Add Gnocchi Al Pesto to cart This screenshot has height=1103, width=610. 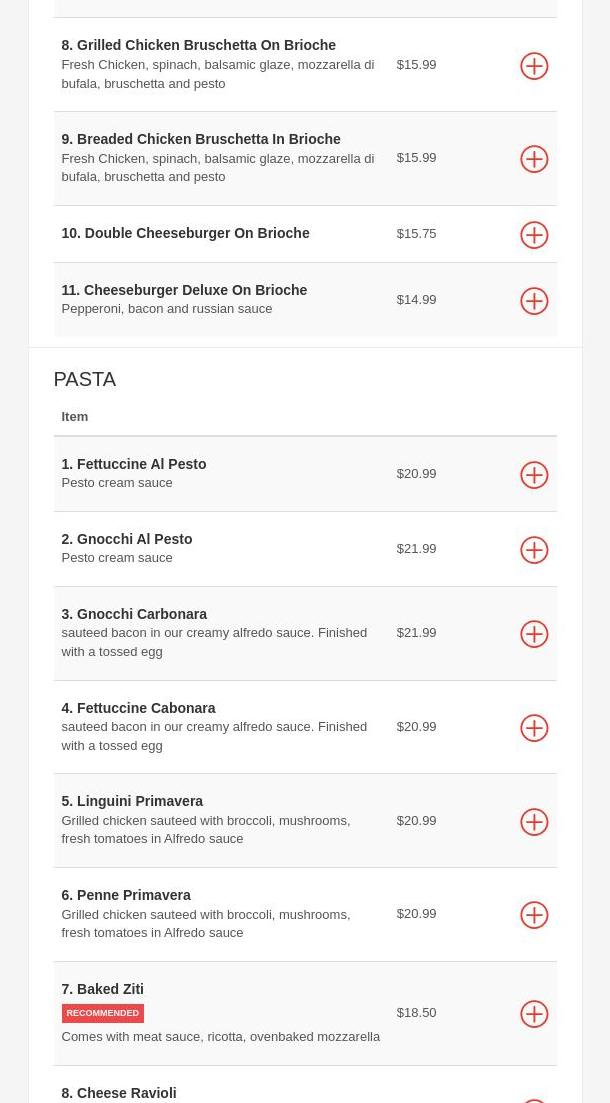tap(534, 550)
